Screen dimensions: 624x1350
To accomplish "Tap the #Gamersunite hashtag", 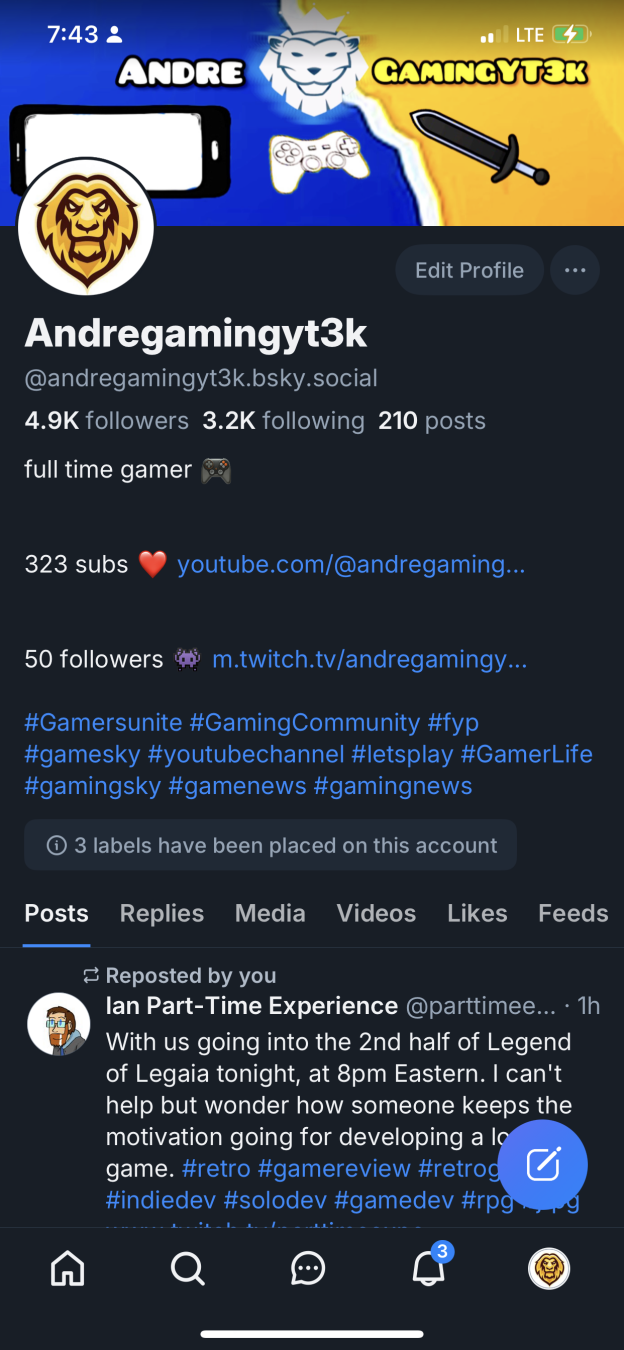I will click(x=103, y=722).
